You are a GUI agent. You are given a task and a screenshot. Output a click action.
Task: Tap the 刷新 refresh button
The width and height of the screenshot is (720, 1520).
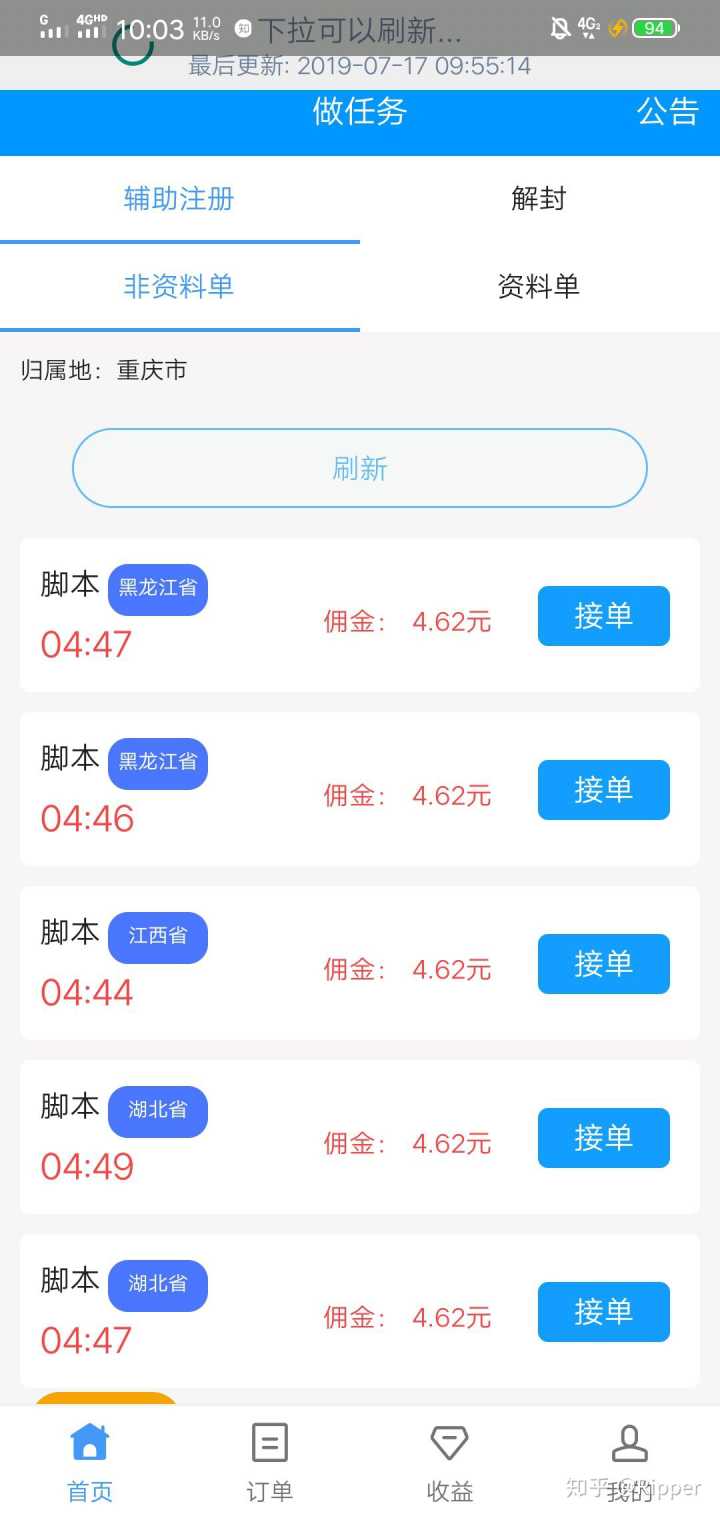pyautogui.click(x=360, y=468)
